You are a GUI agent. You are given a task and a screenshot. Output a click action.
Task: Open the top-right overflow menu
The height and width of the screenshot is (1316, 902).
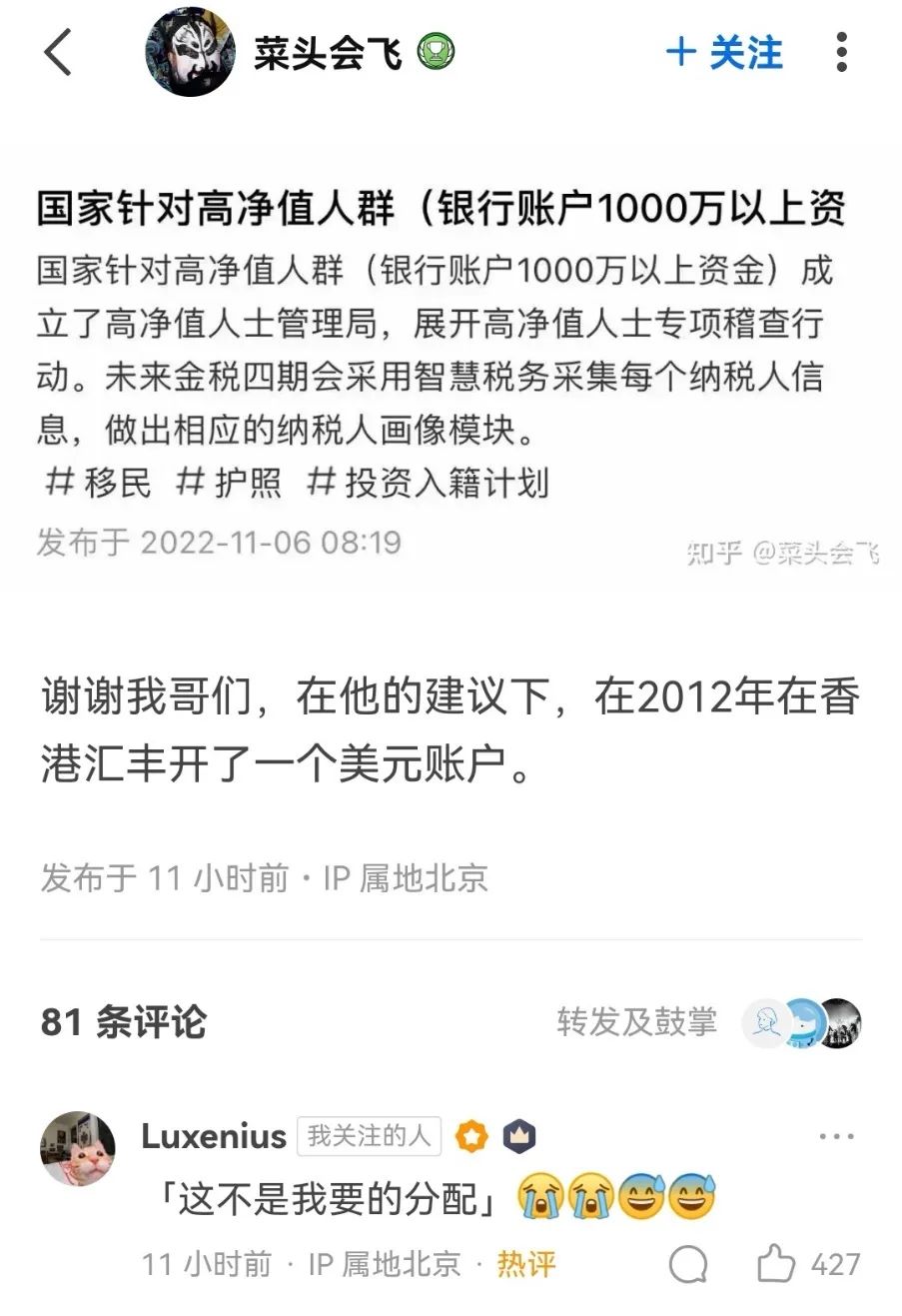click(841, 52)
